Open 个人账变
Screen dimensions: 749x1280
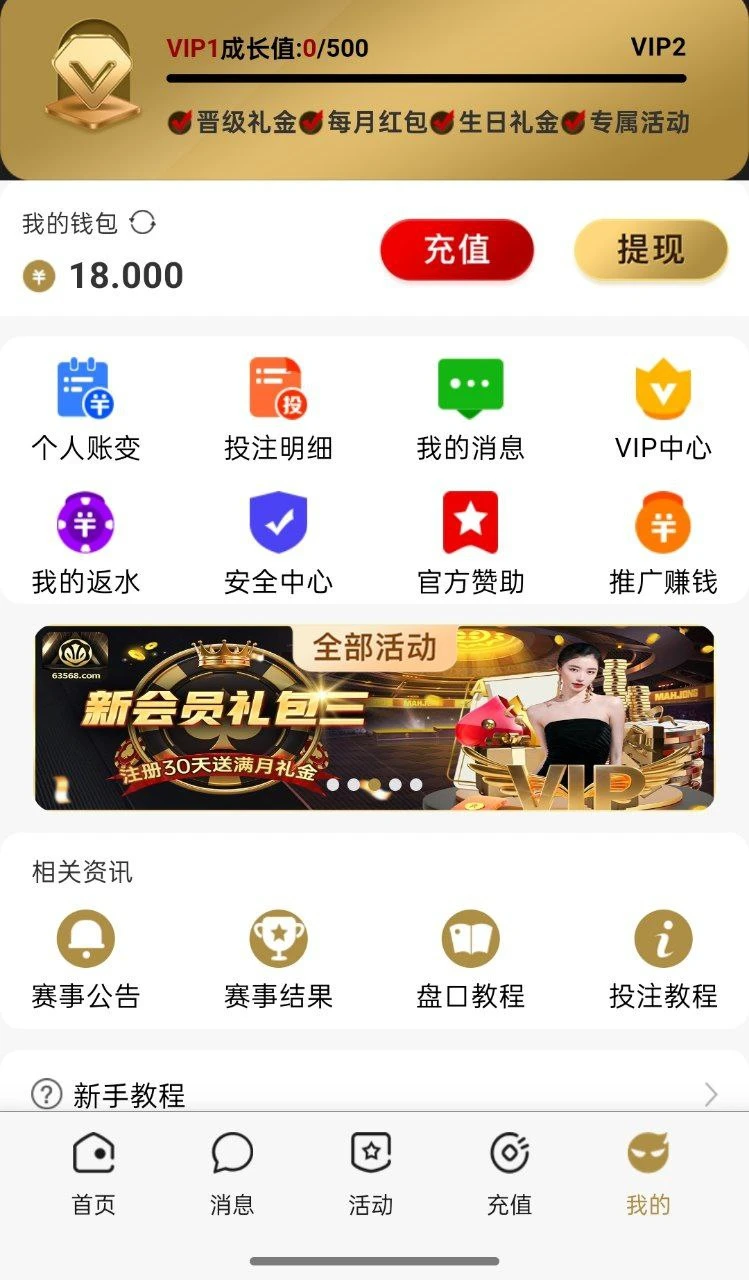85,410
